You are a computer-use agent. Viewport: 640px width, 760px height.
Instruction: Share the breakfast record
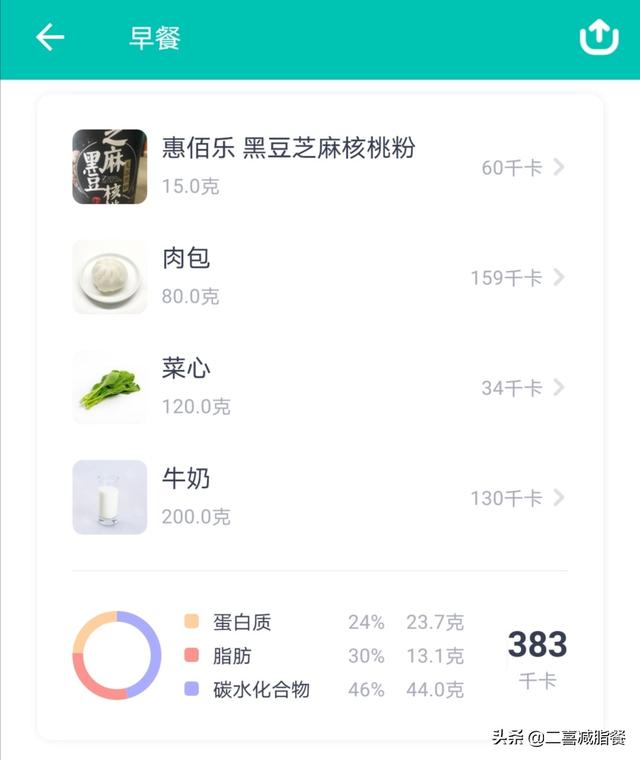599,38
